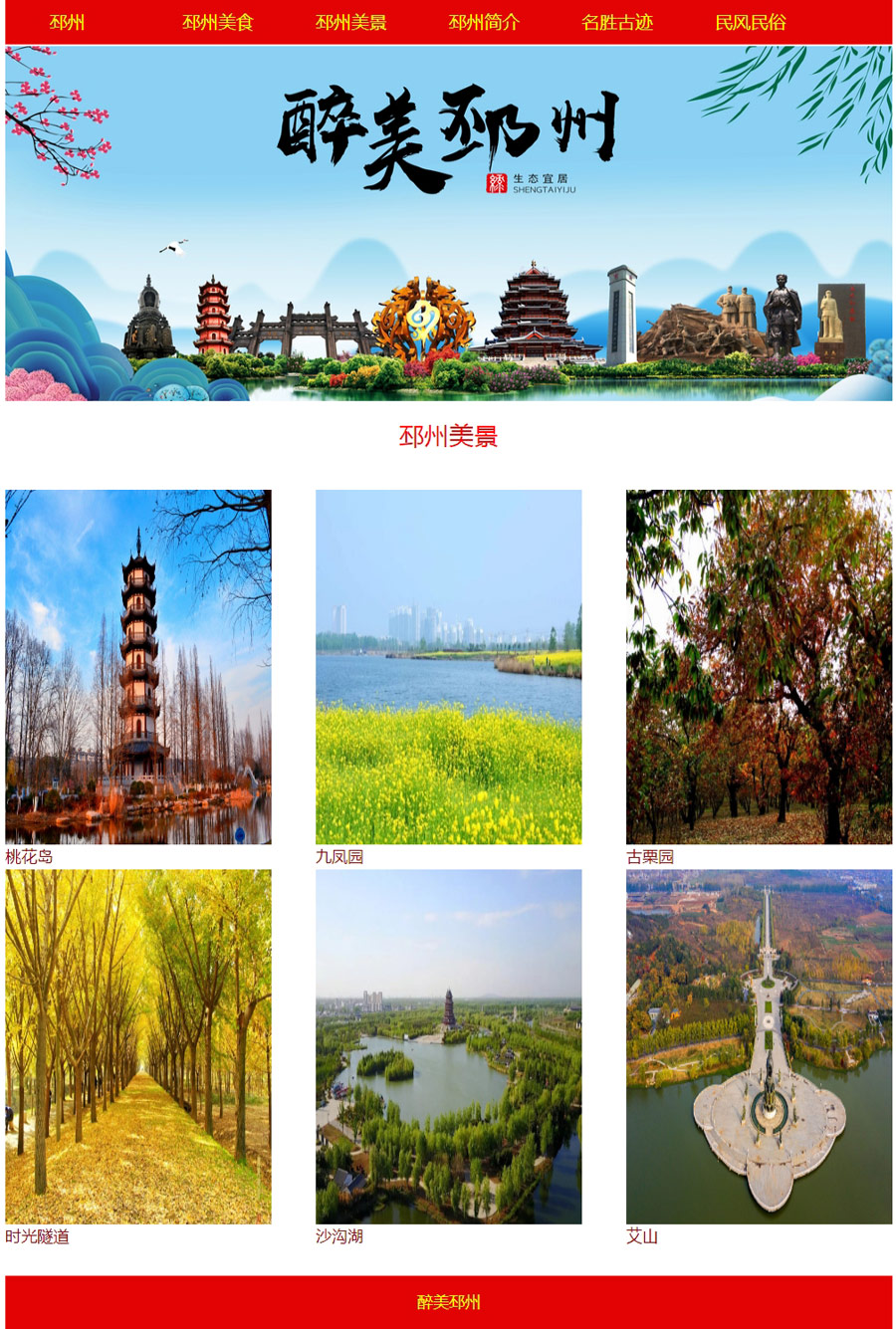Open the 桃花岛 pagoda photo
896x1329 pixels.
138,666
